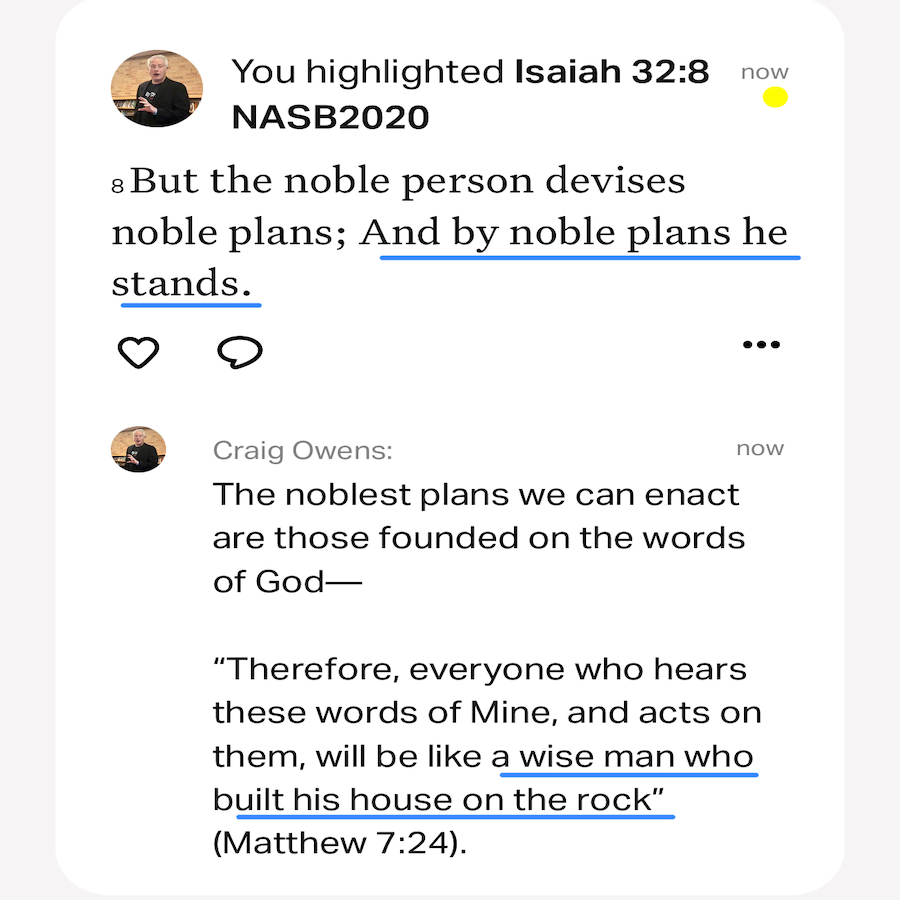This screenshot has width=900, height=900.
Task: Like the Isaiah 32:8 highlight
Action: [x=138, y=351]
